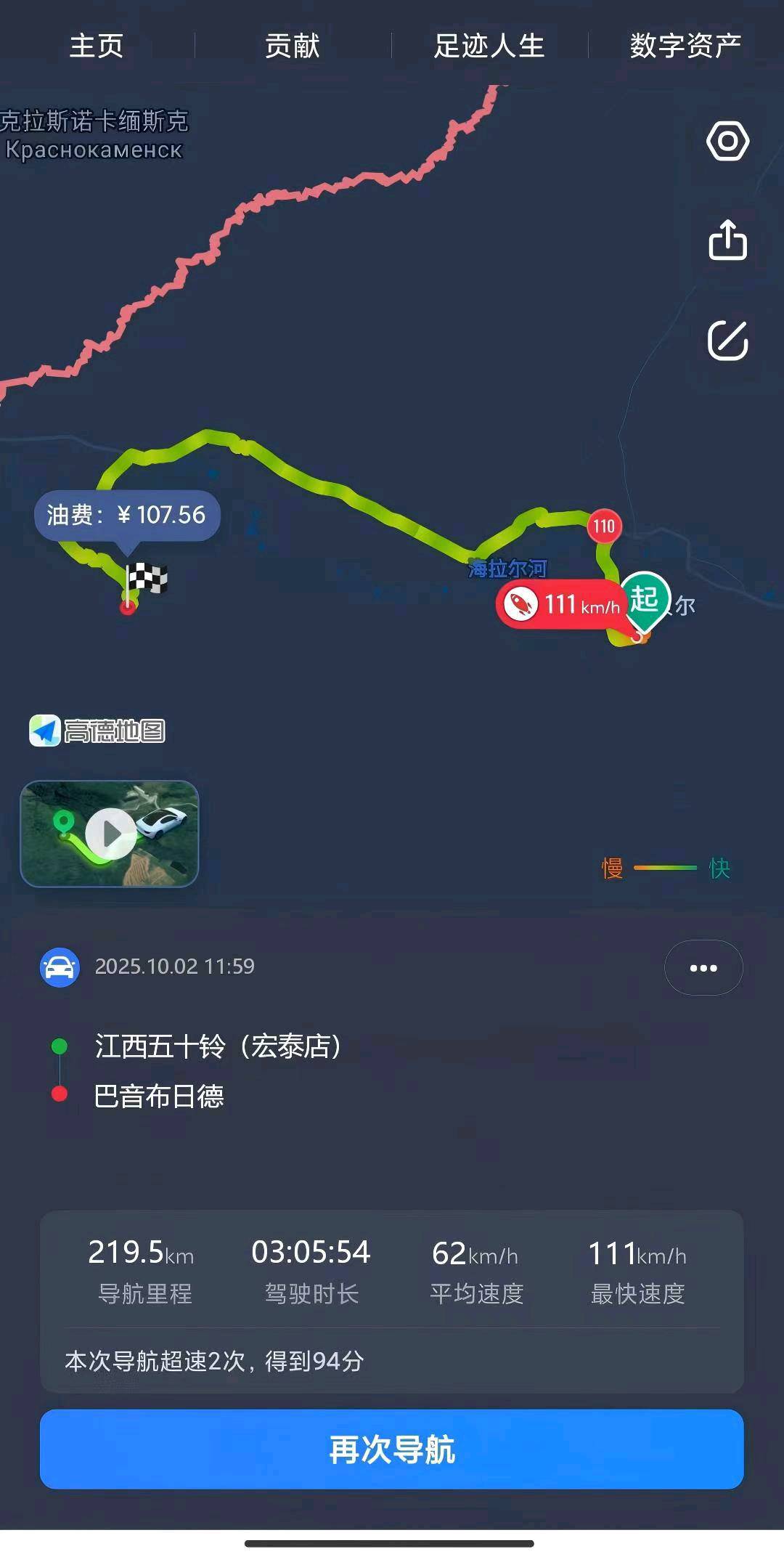Tap the 油费 ¥107.56 fuel cost bubble
Viewport: 784px width, 1562px height.
point(127,515)
